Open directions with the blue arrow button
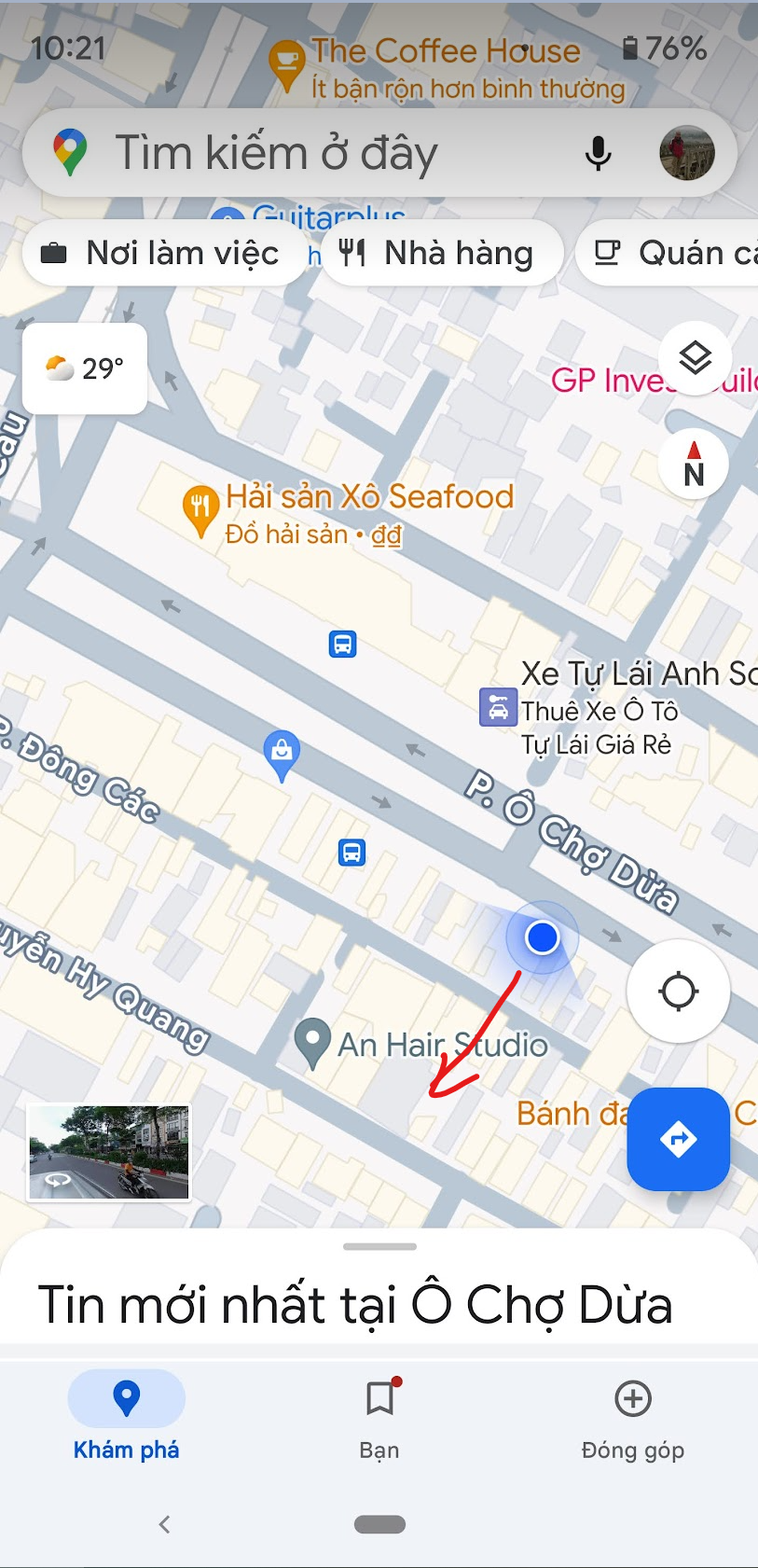Viewport: 758px width, 1568px height. pos(679,1139)
